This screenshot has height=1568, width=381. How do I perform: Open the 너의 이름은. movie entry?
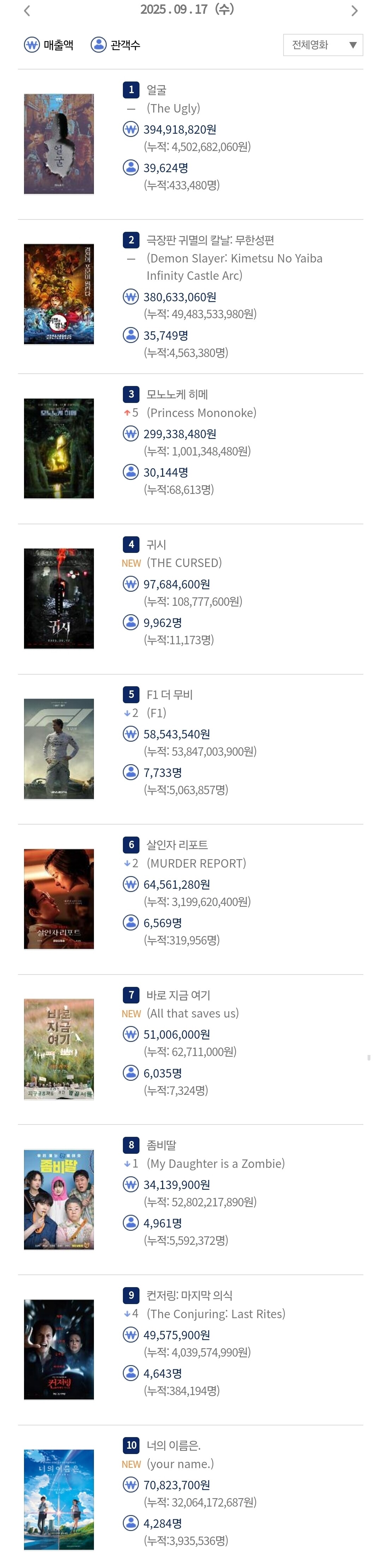[x=173, y=1445]
